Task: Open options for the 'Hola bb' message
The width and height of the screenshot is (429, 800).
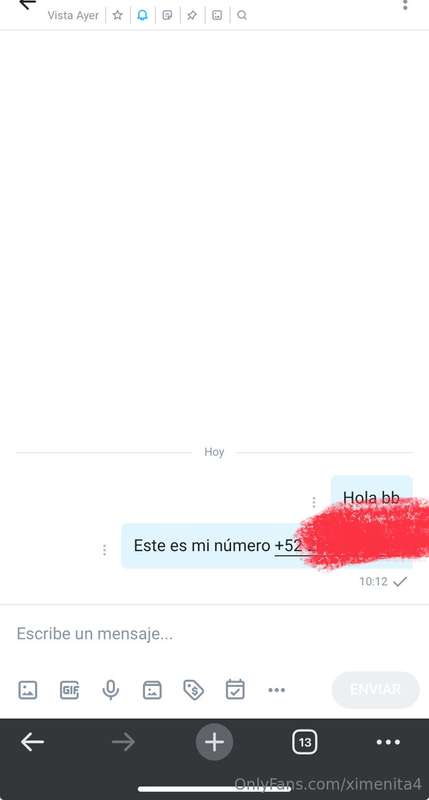Action: point(314,503)
